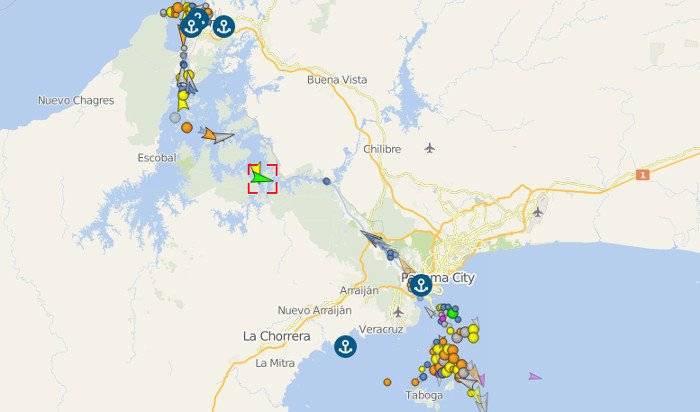Tap the magenta vessel arrow east of Taboga
The height and width of the screenshot is (412, 700).
(x=535, y=377)
